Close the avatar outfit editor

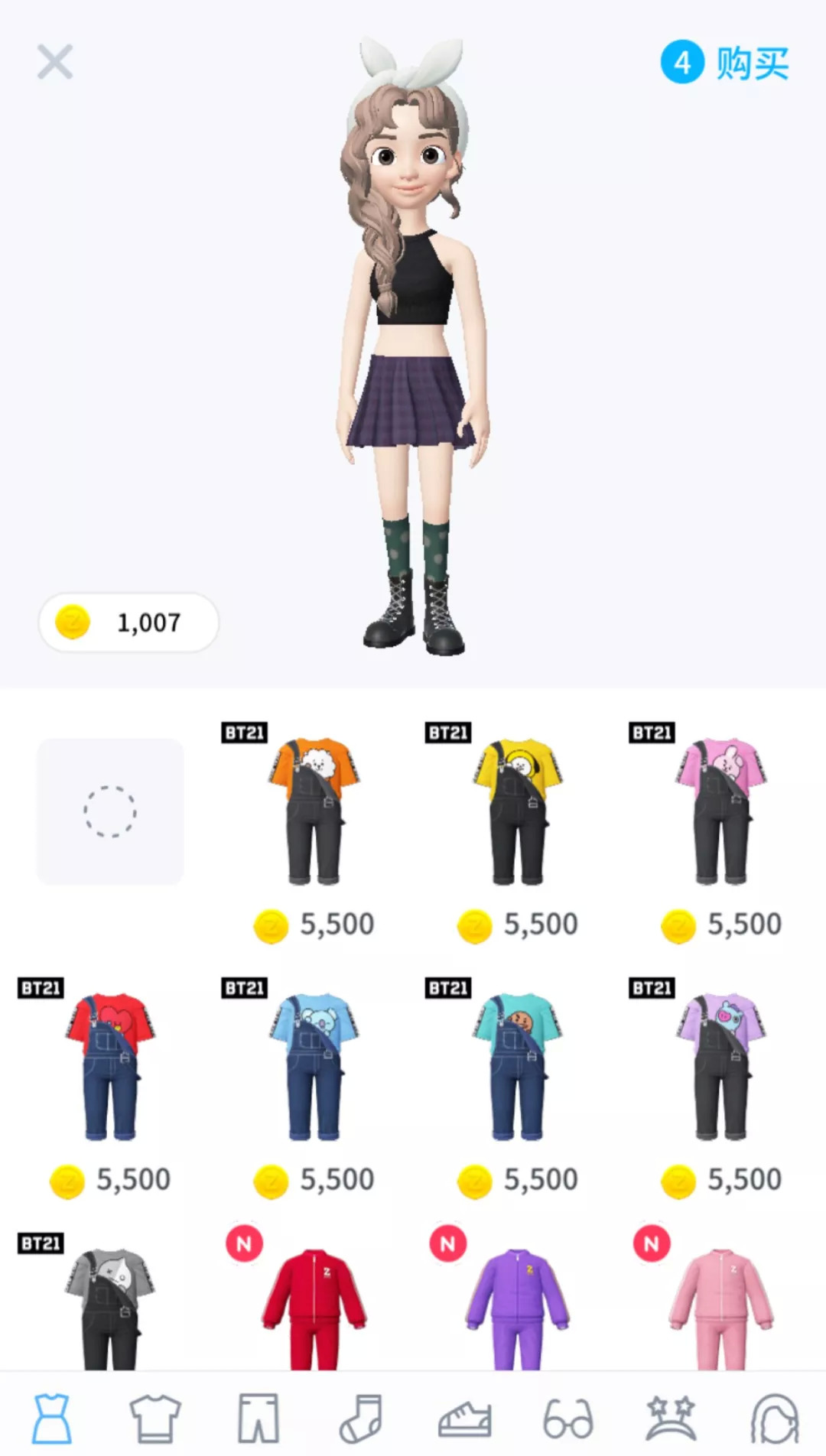click(x=55, y=62)
